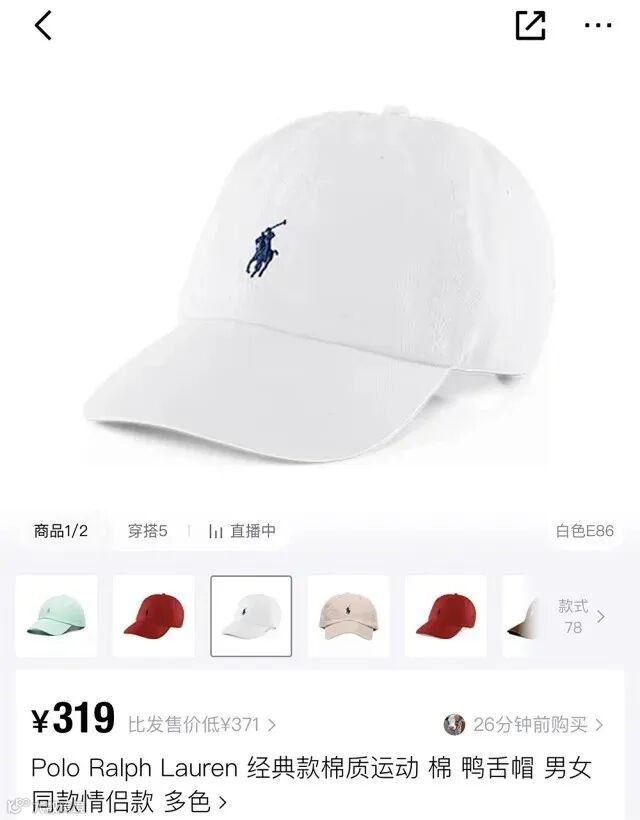
Task: Open the 直播中 live stream tab
Action: [x=242, y=531]
